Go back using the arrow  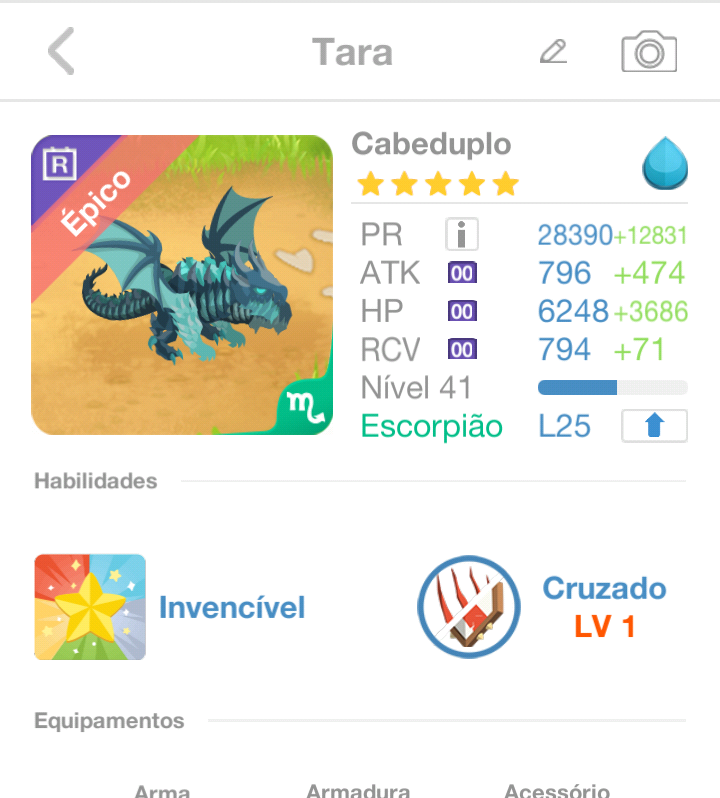pyautogui.click(x=62, y=52)
